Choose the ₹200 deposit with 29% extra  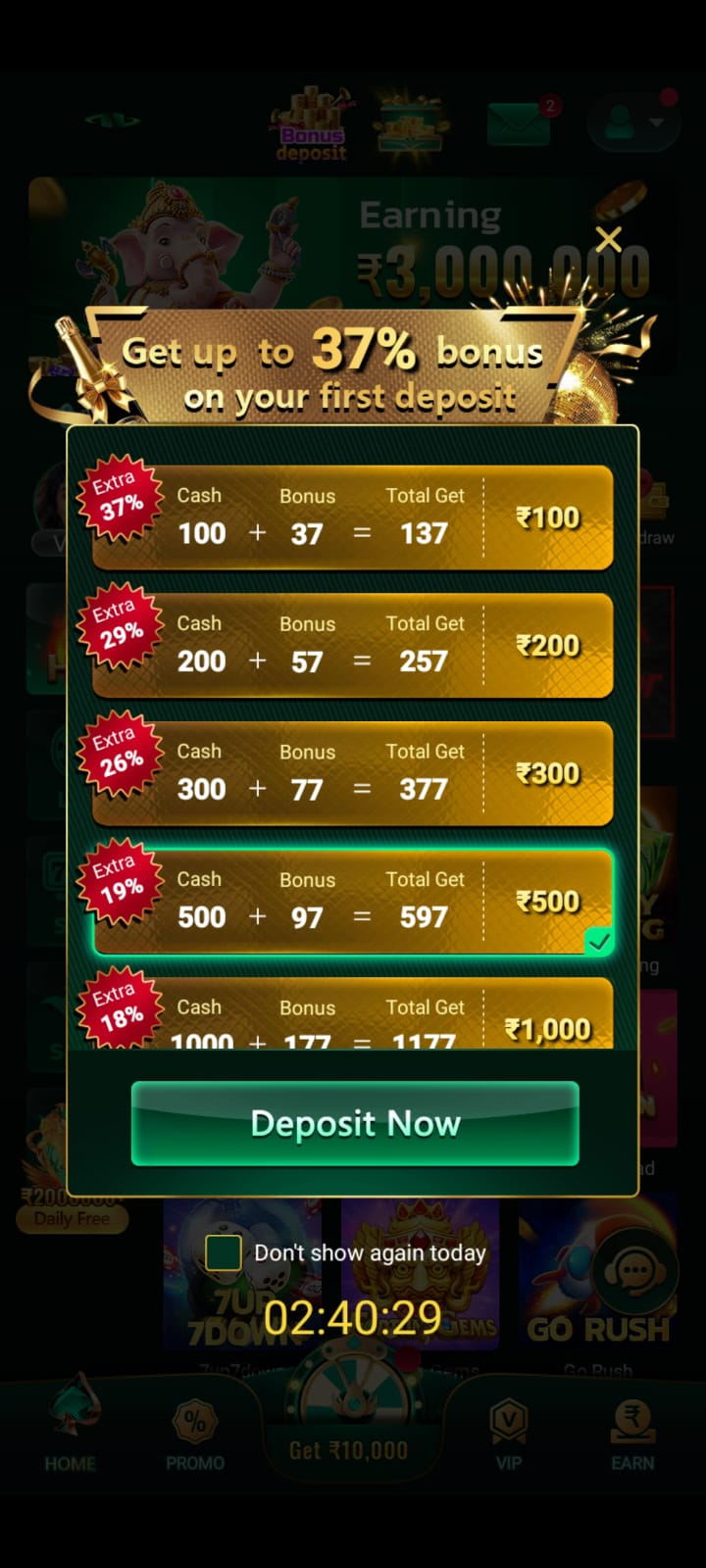coord(353,645)
